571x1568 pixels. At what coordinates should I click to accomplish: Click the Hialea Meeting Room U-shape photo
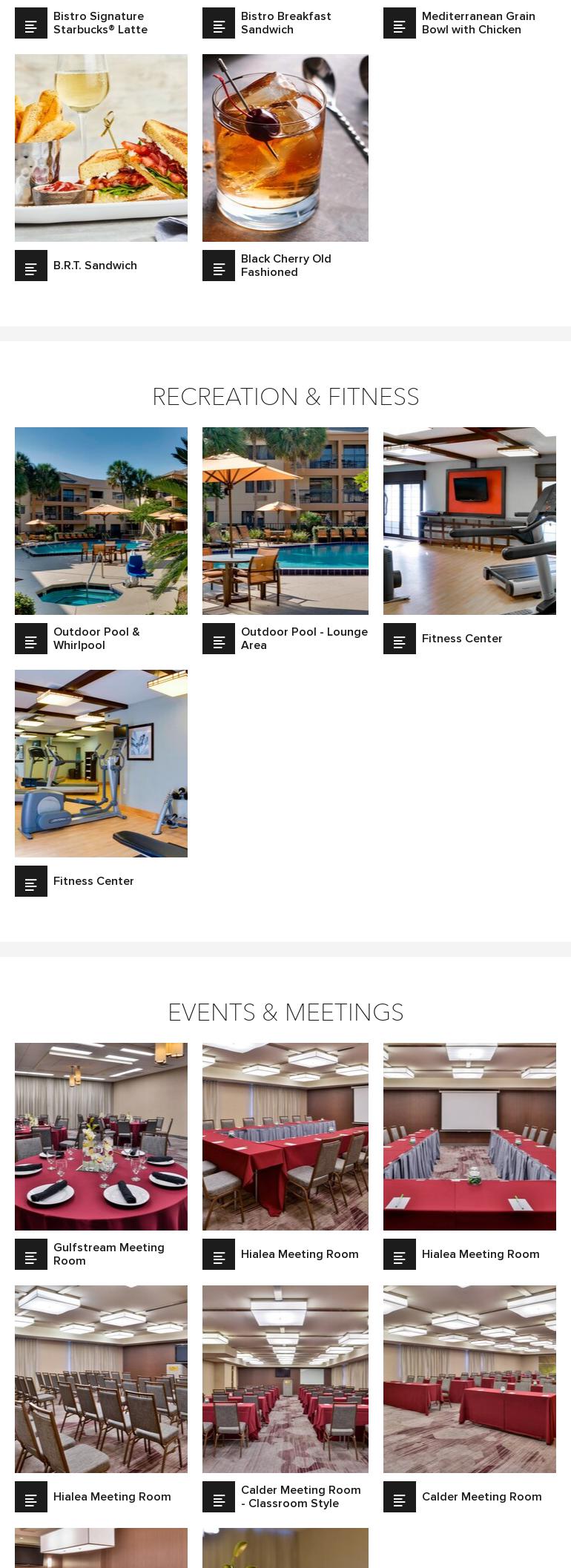(469, 1136)
